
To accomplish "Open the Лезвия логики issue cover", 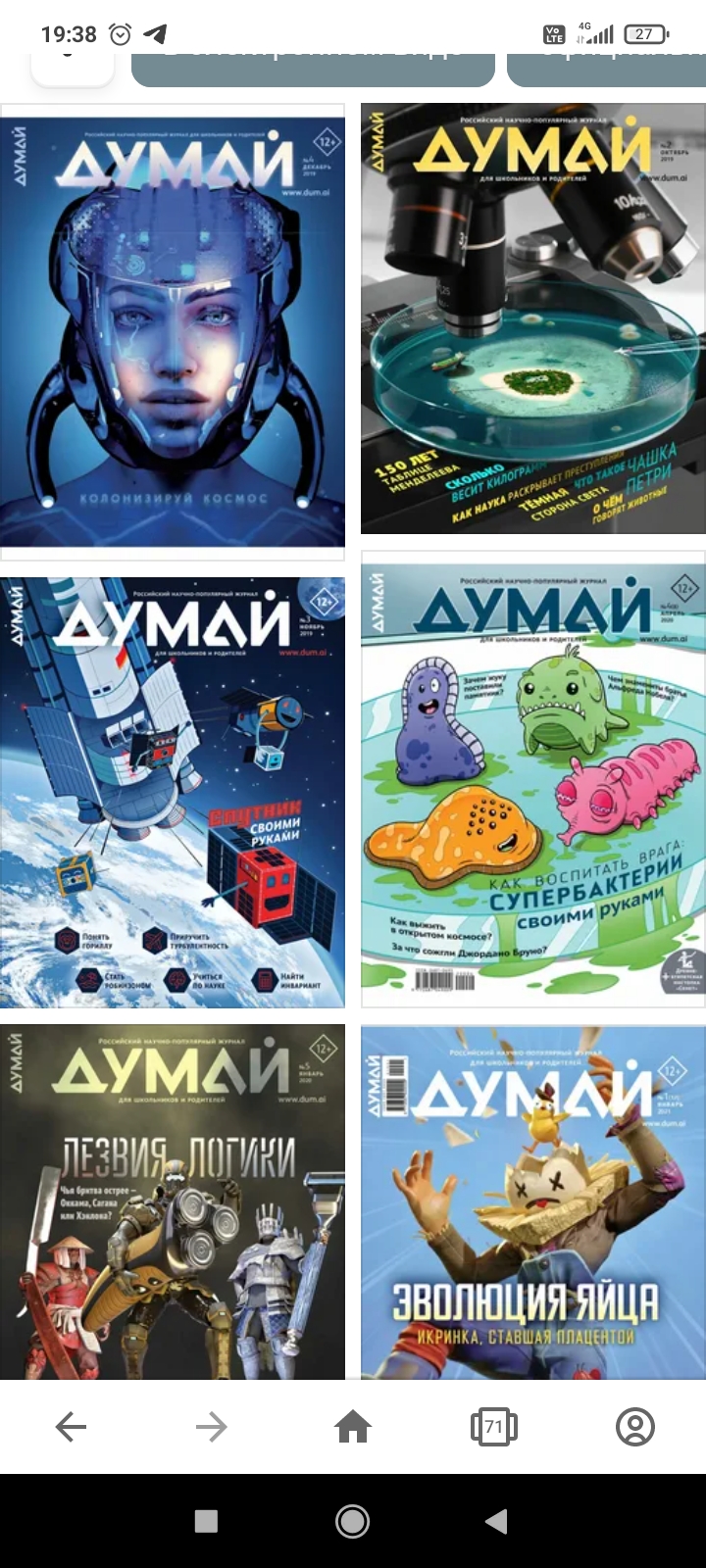I will (173, 1201).
